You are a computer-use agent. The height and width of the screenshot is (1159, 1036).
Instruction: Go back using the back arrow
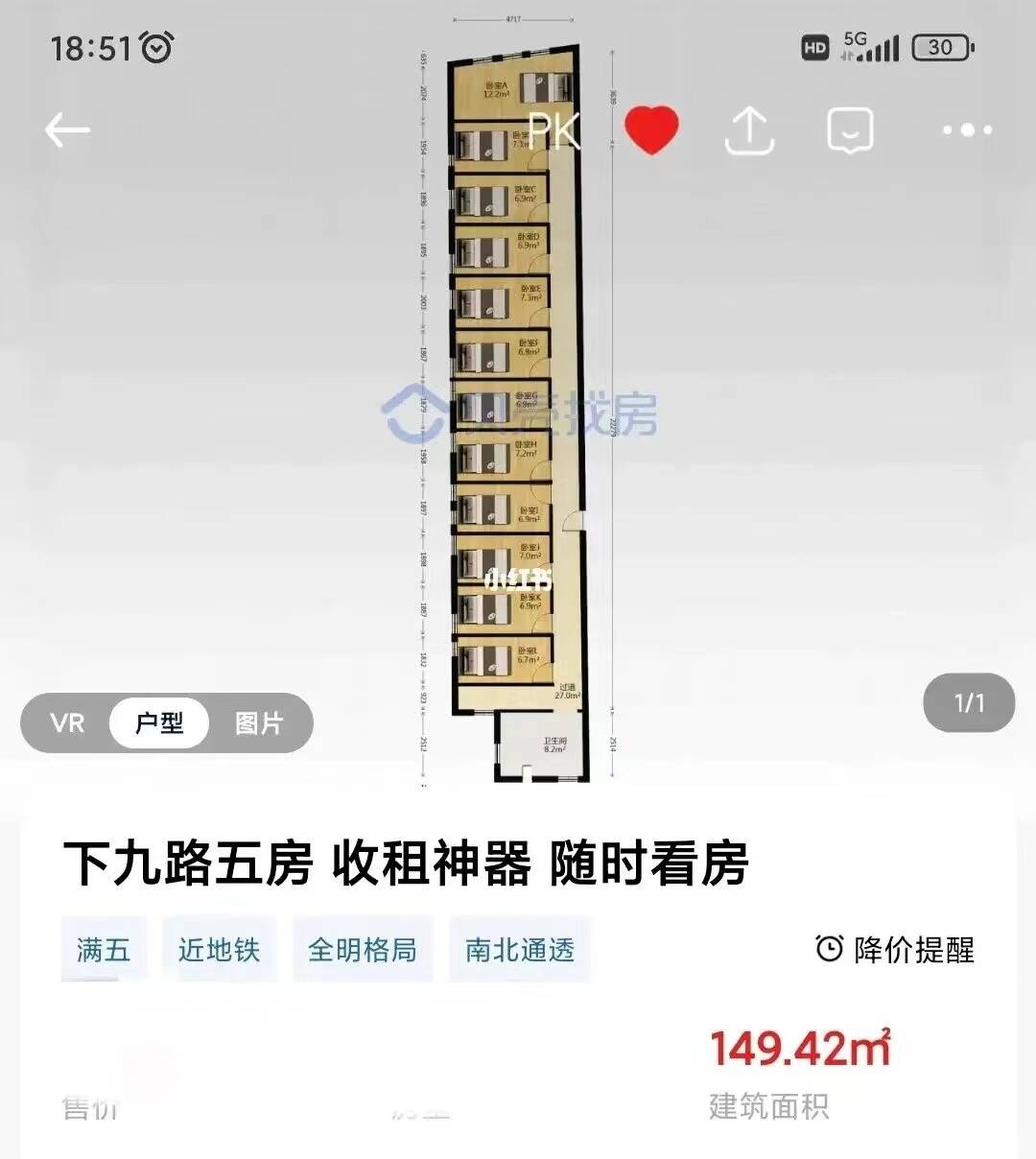[x=67, y=130]
